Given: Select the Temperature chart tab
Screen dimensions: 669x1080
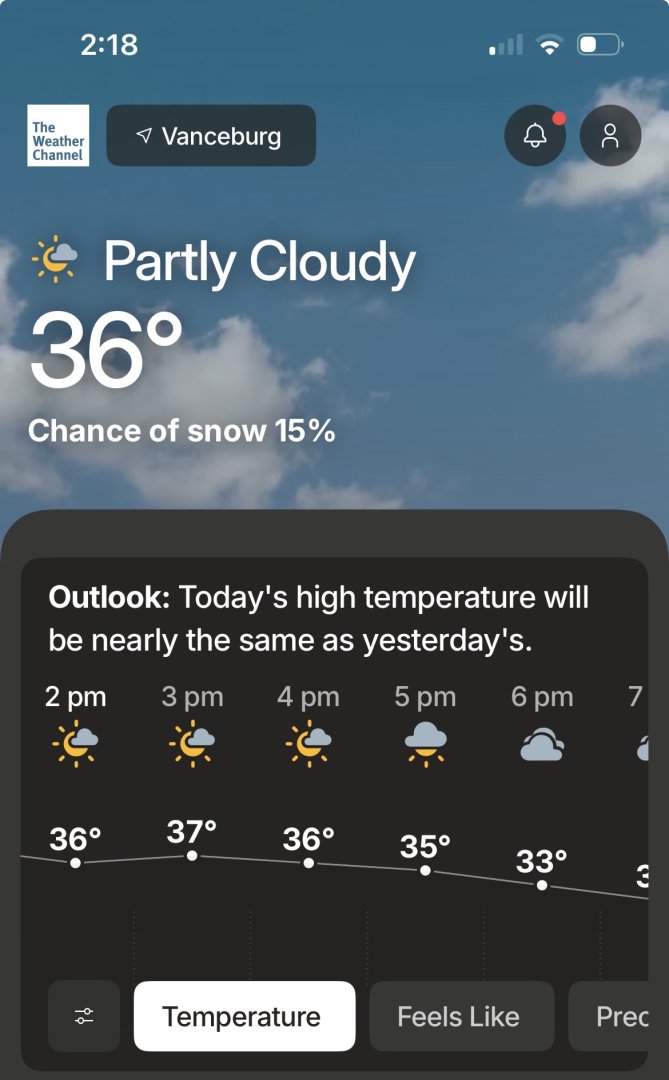Looking at the screenshot, I should coord(244,1016).
